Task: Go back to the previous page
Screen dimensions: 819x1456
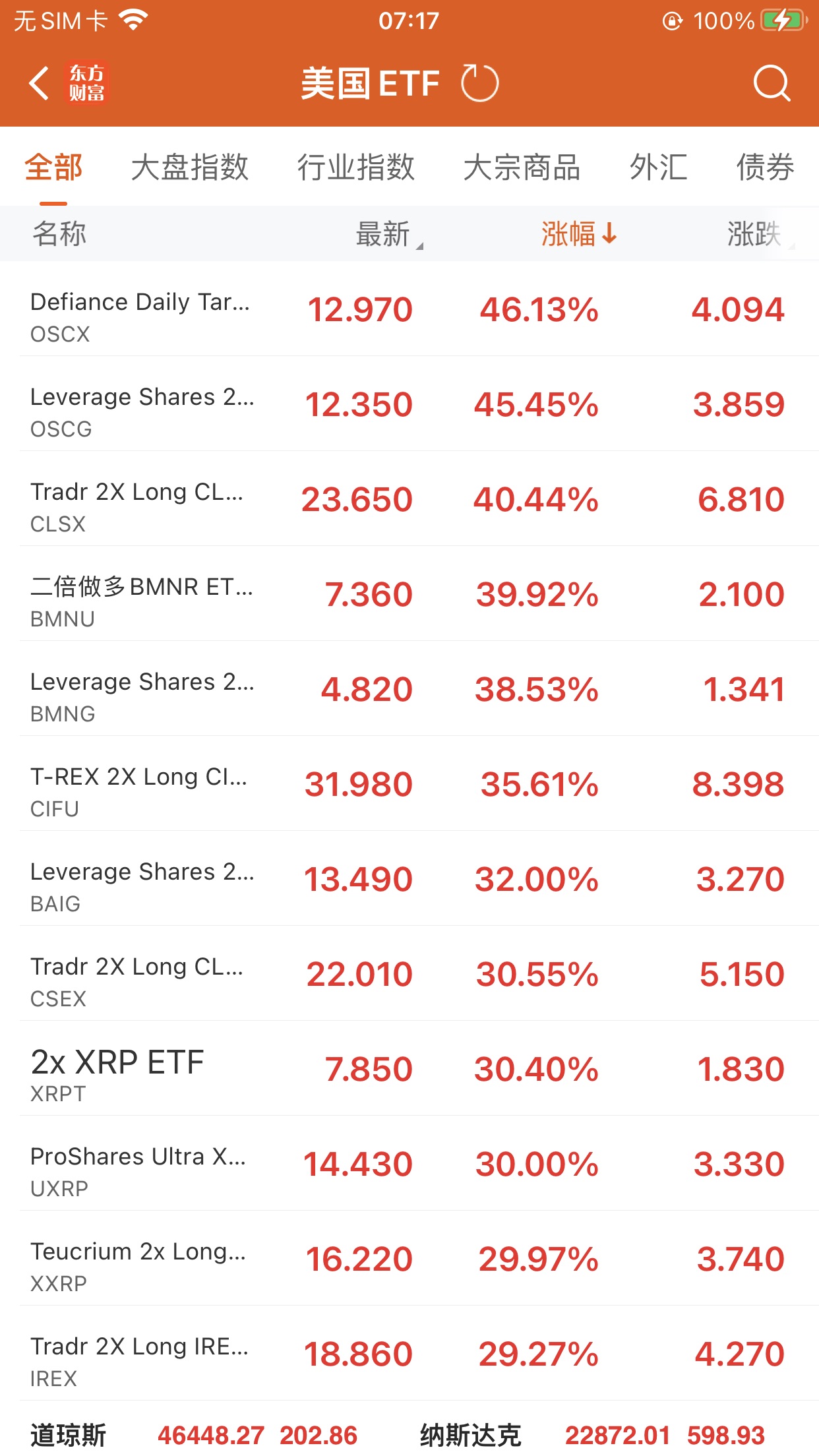Action: tap(40, 84)
